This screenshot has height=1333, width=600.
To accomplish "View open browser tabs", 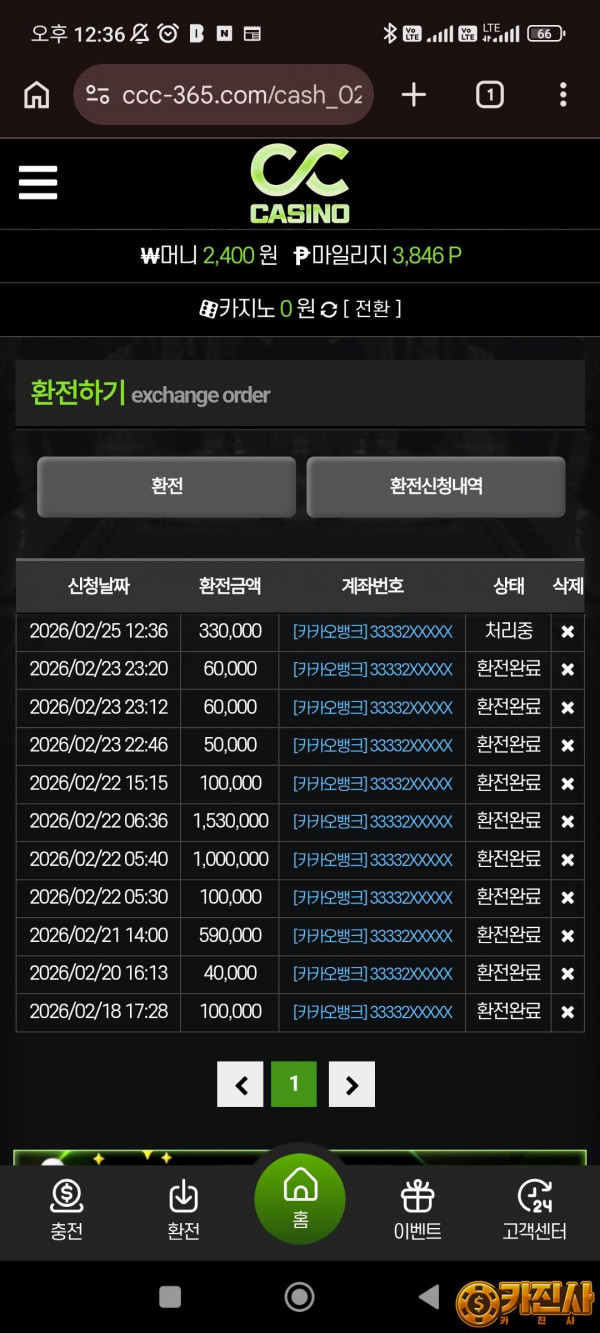I will [489, 95].
